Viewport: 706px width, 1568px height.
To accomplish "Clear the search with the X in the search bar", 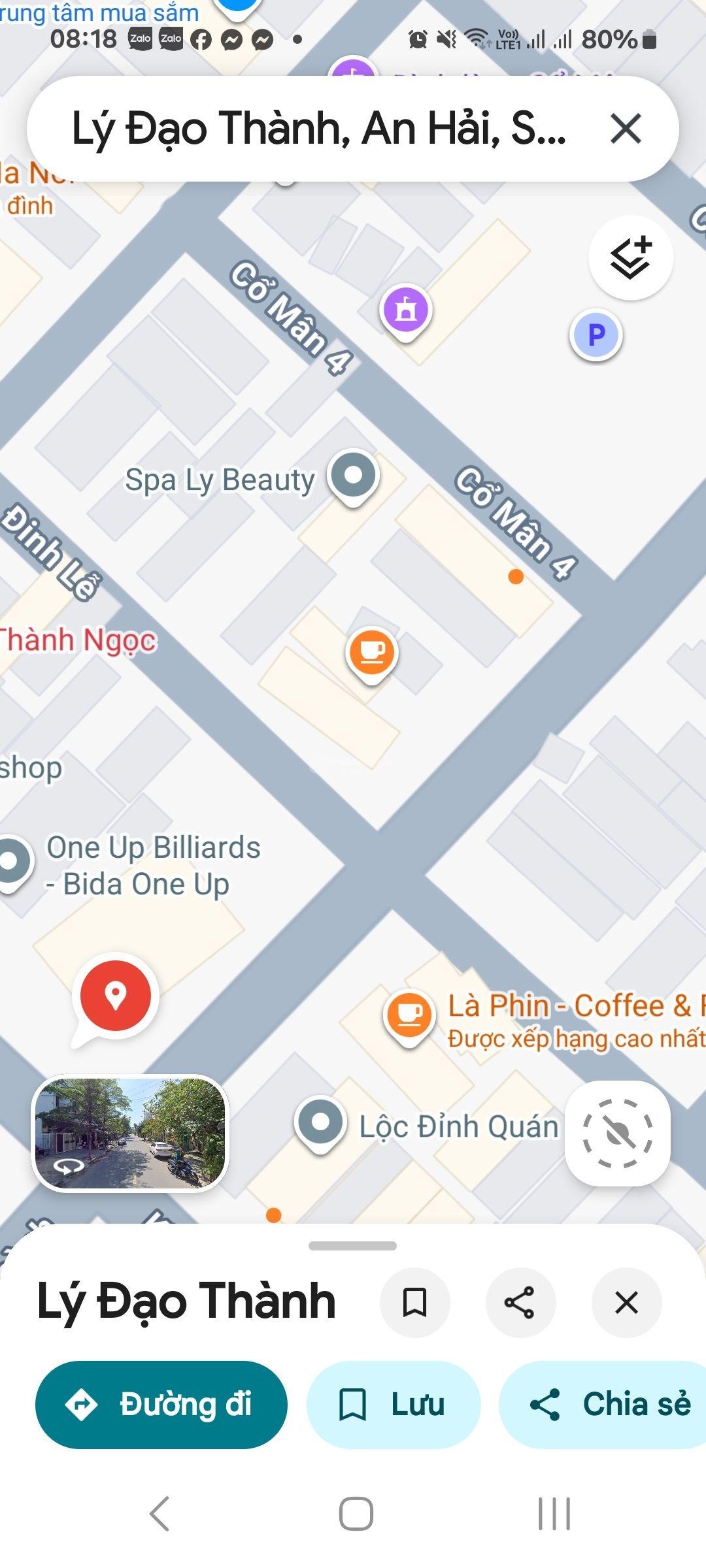I will pos(626,129).
